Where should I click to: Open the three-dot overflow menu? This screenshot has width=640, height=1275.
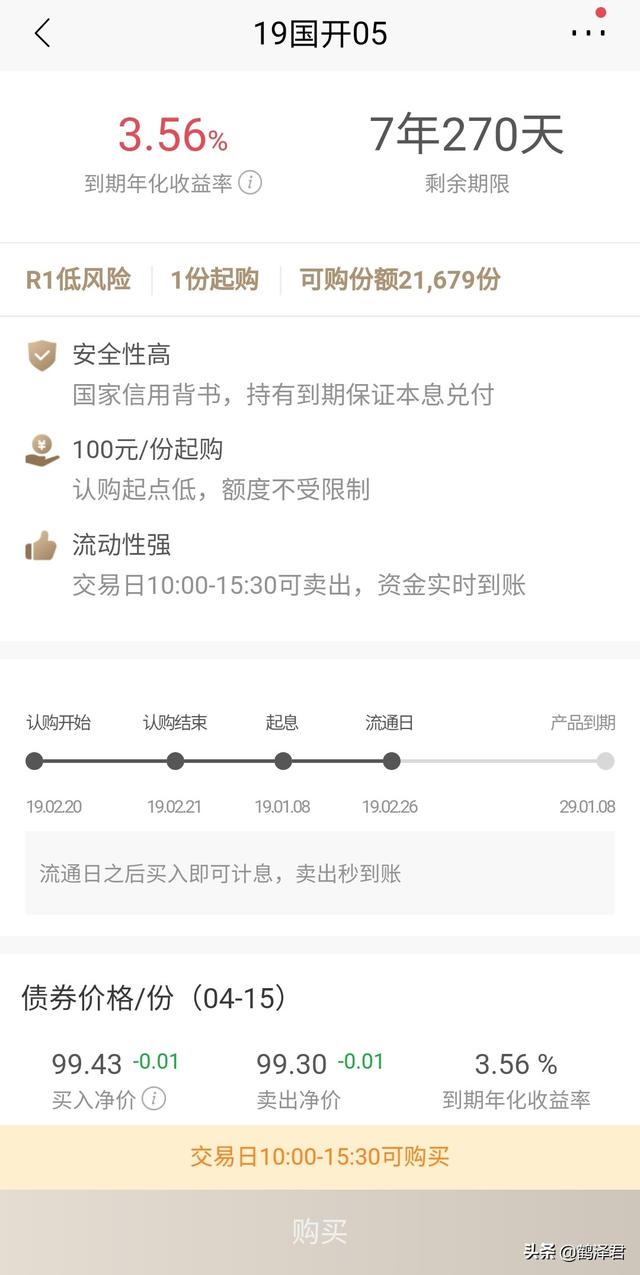tap(588, 33)
